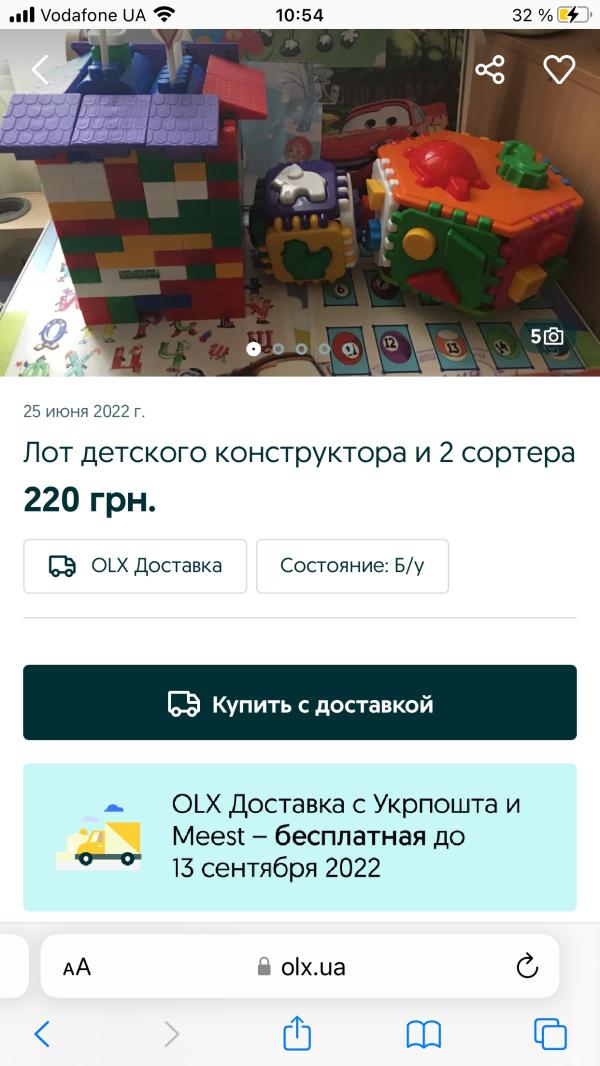The height and width of the screenshot is (1066, 600).
Task: Open Safari bookmarks
Action: (x=423, y=1035)
